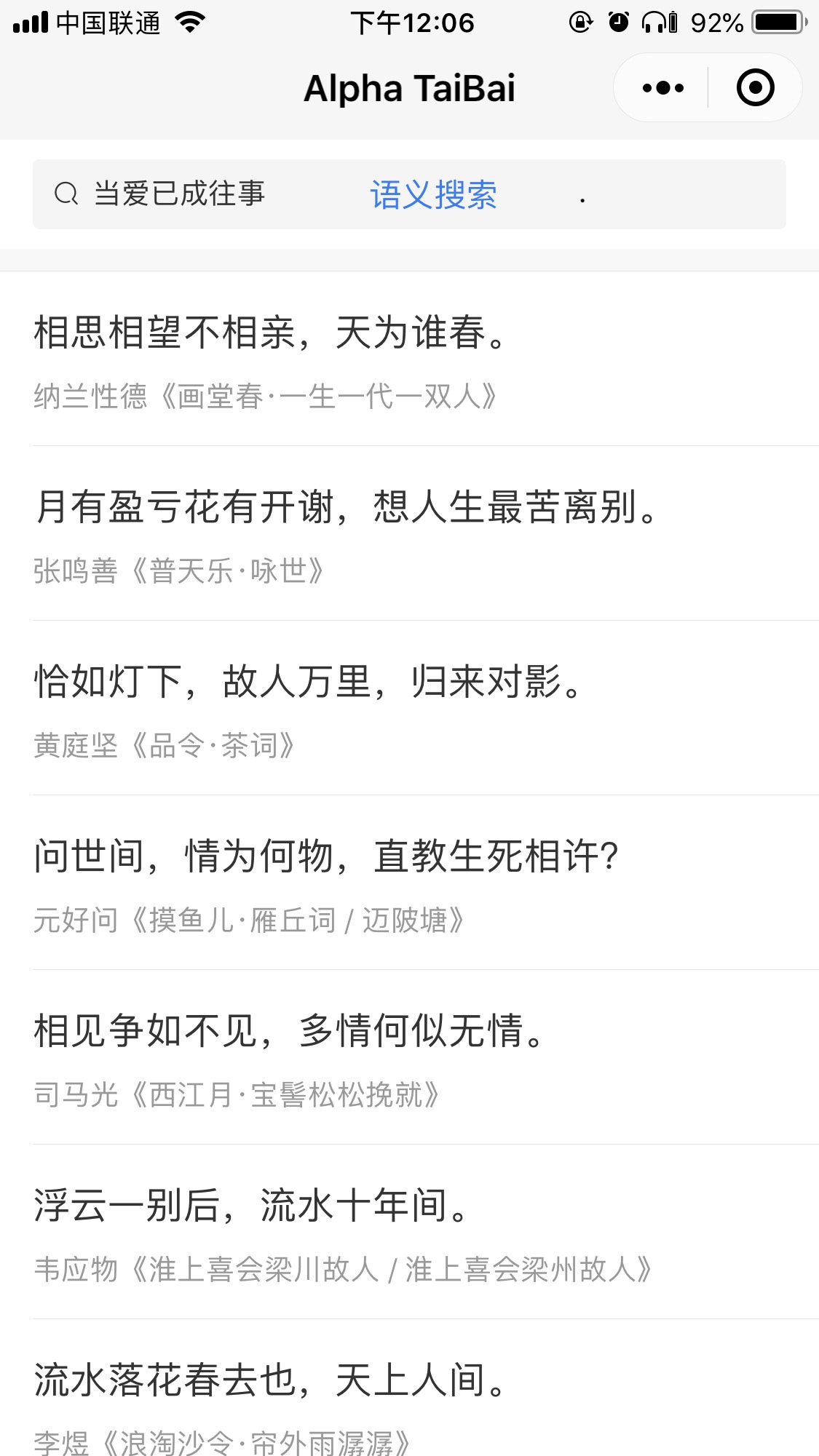The width and height of the screenshot is (819, 1456).
Task: Select the 黄庭坚《品令·茶词》 result
Action: 164,745
